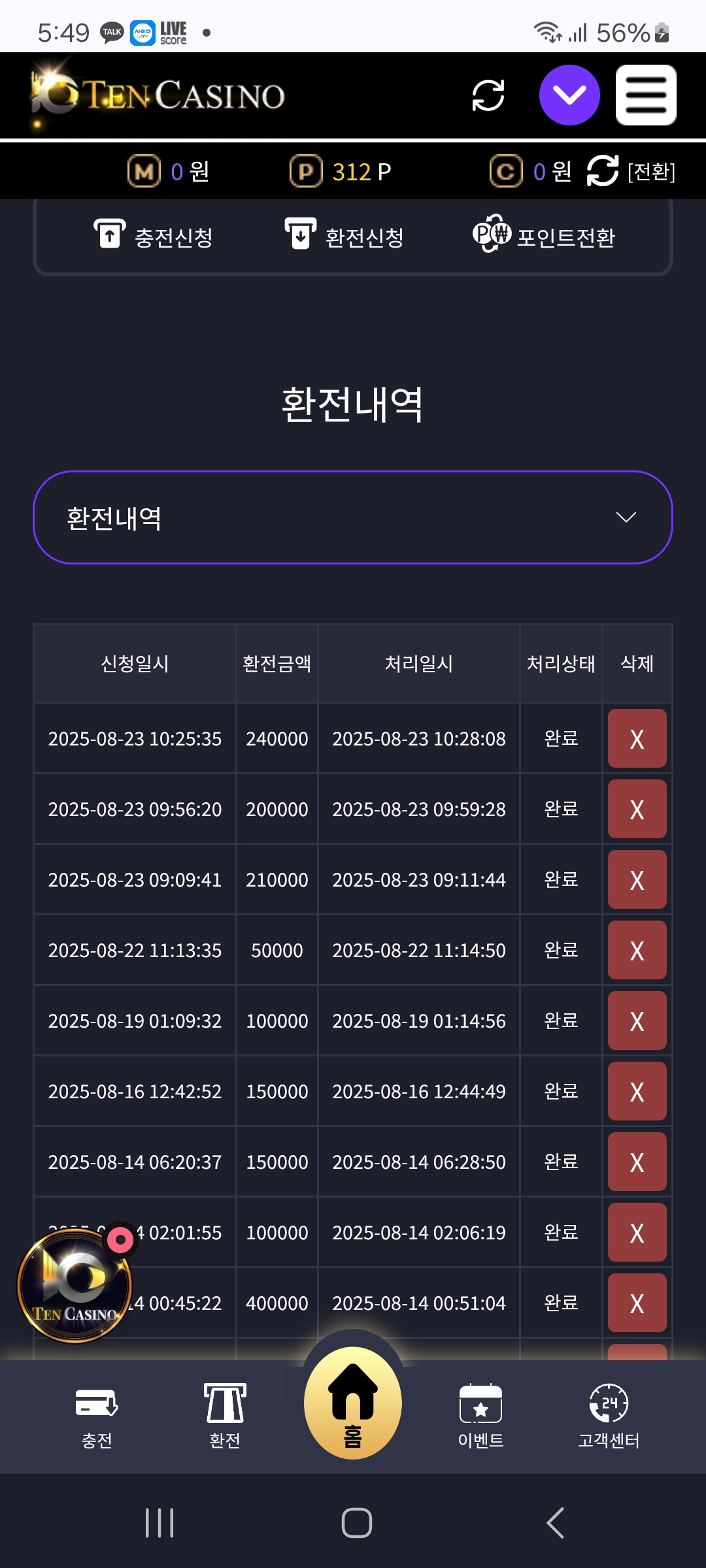Expand the 환전내역 dropdown selector
Image resolution: width=706 pixels, height=1568 pixels.
click(x=353, y=517)
